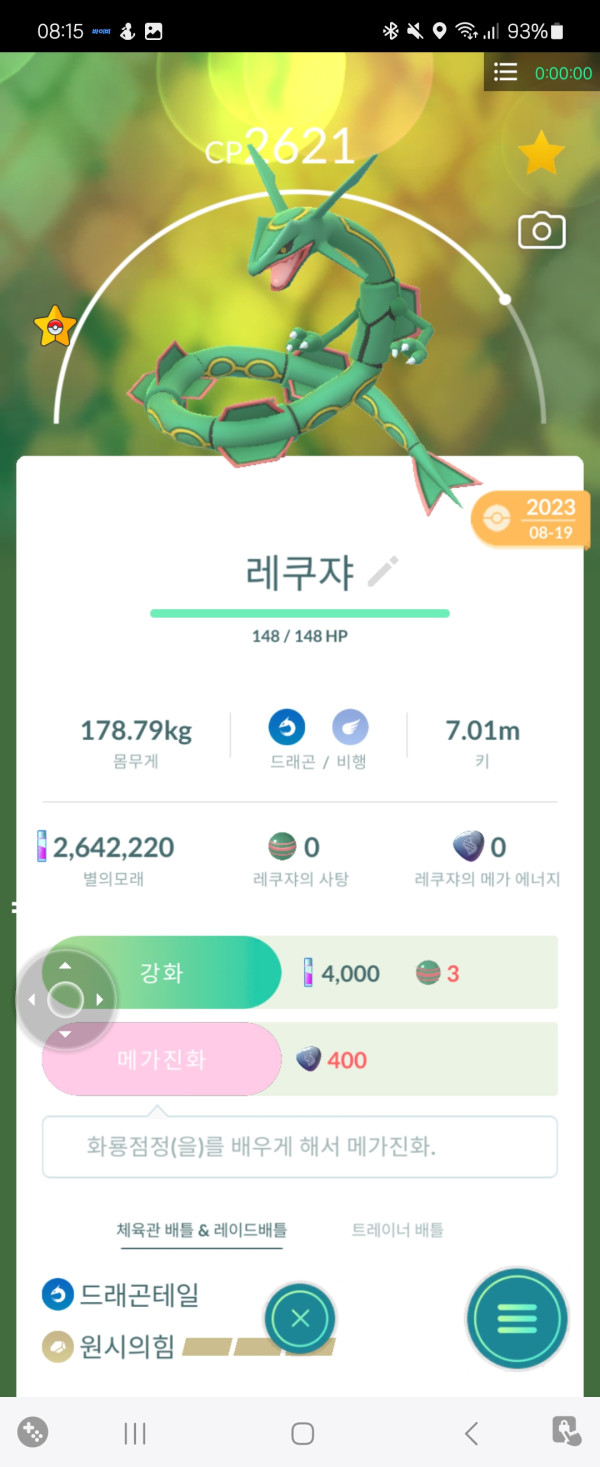This screenshot has height=1467, width=600.
Task: Open the AR camera for Rayquaza
Action: tap(541, 231)
